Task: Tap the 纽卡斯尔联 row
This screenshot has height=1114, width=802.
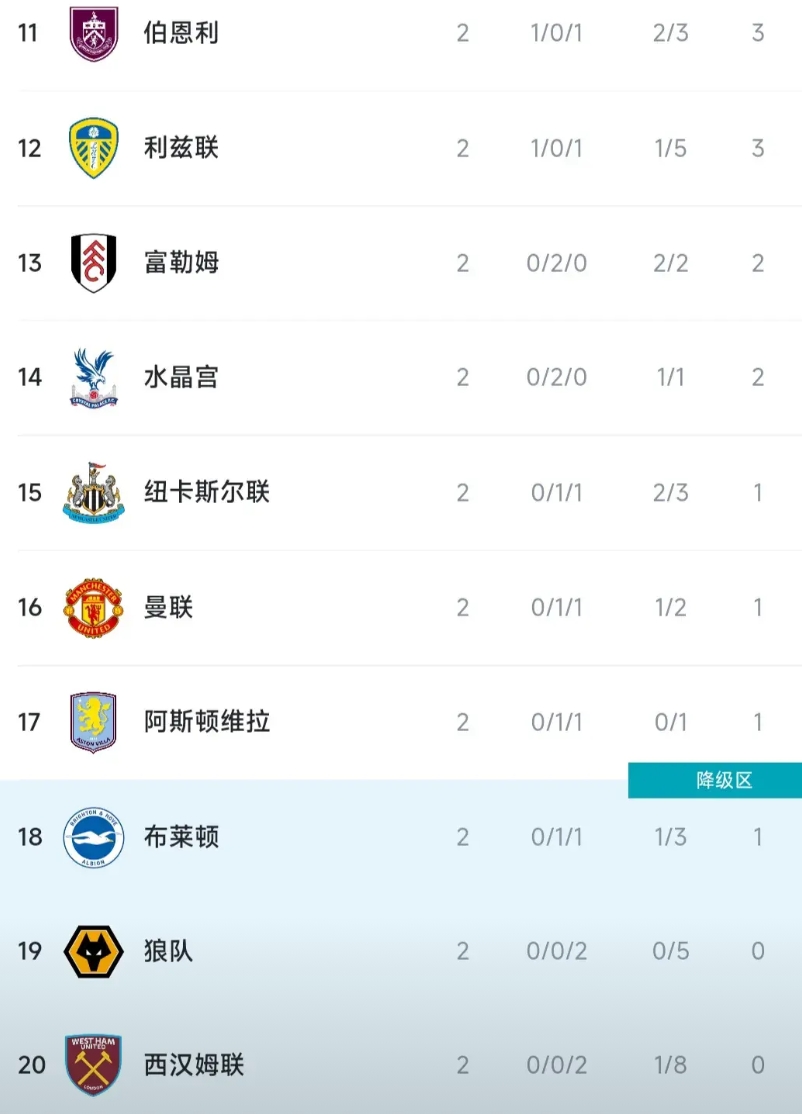Action: (401, 493)
